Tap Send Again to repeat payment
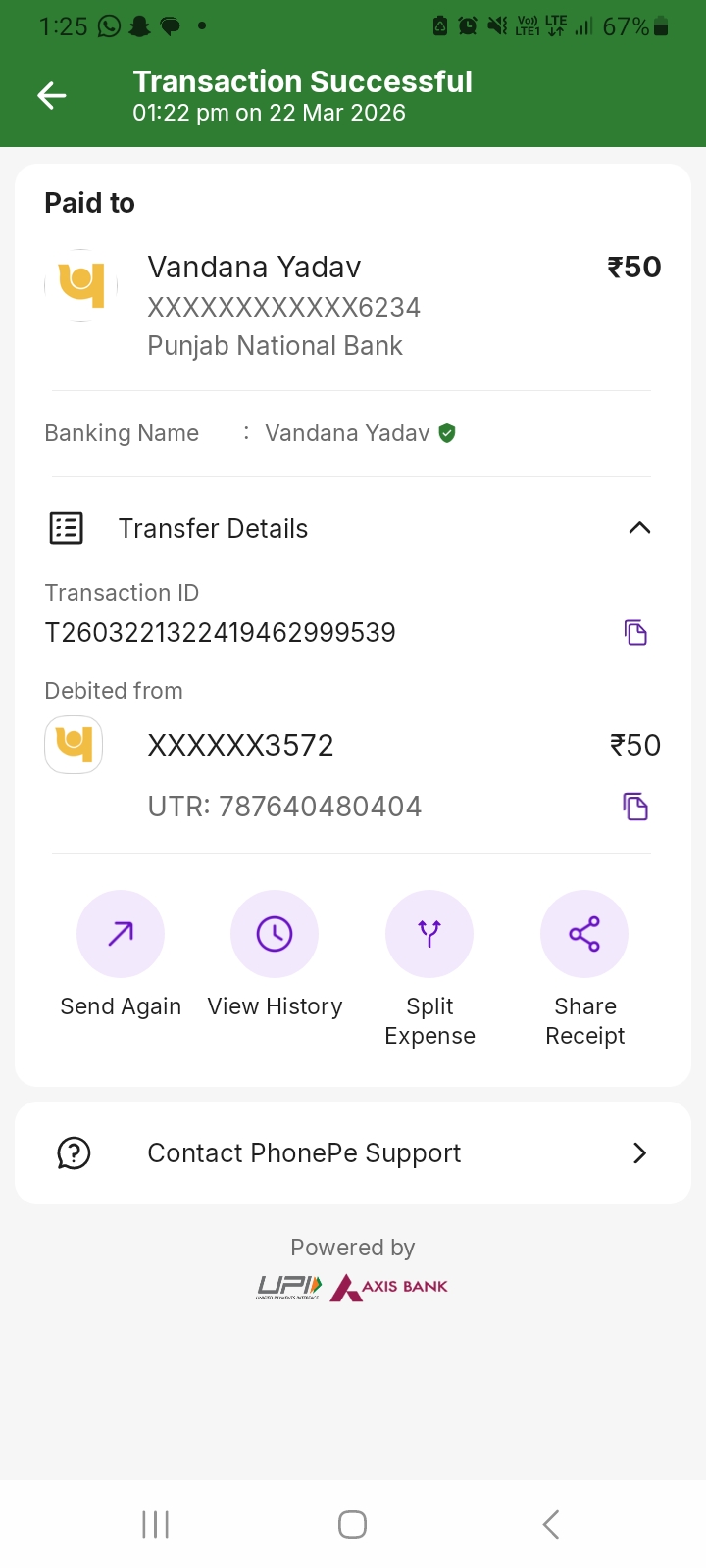The height and width of the screenshot is (1568, 706). coord(121,934)
